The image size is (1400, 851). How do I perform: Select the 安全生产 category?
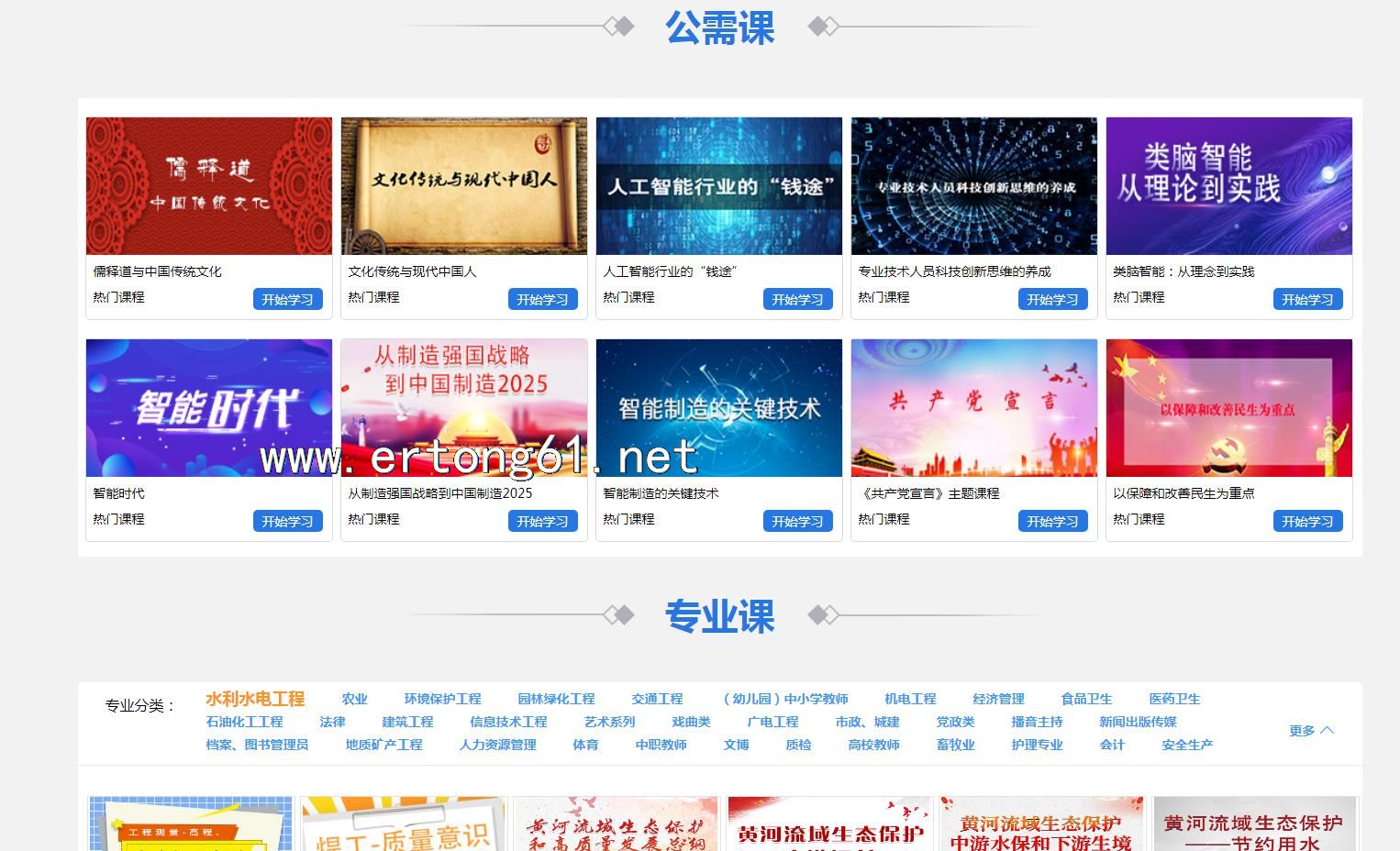pyautogui.click(x=1187, y=745)
